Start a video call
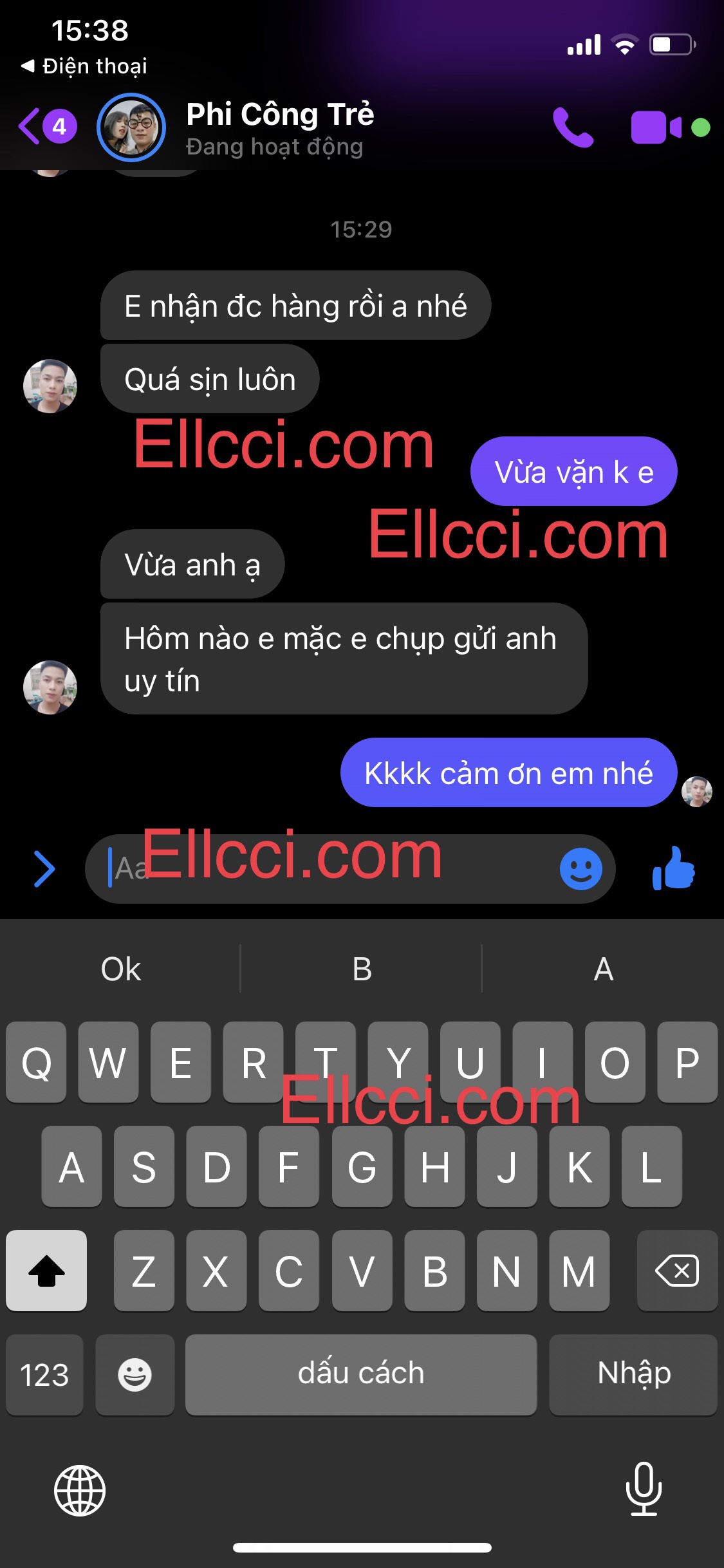 click(x=656, y=127)
